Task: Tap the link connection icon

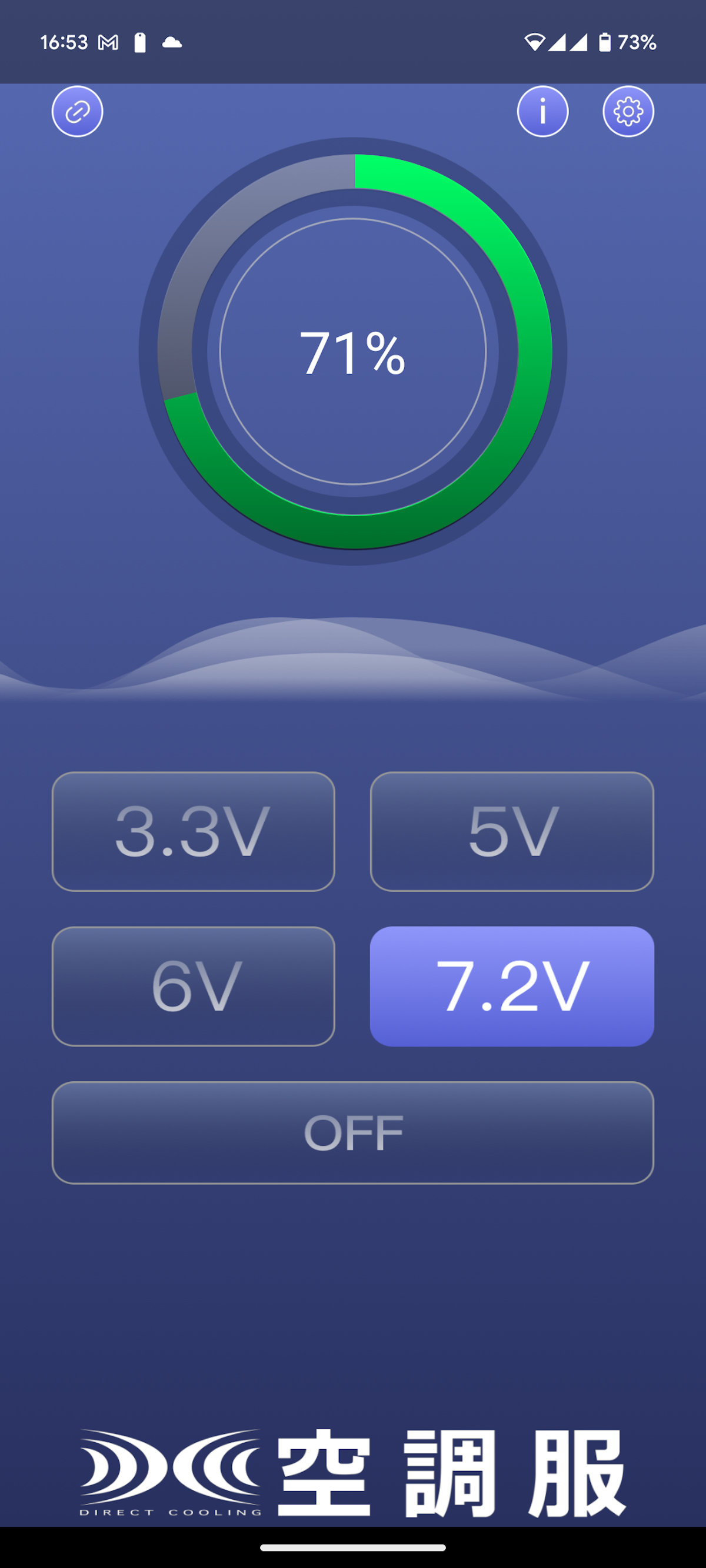Action: point(77,111)
